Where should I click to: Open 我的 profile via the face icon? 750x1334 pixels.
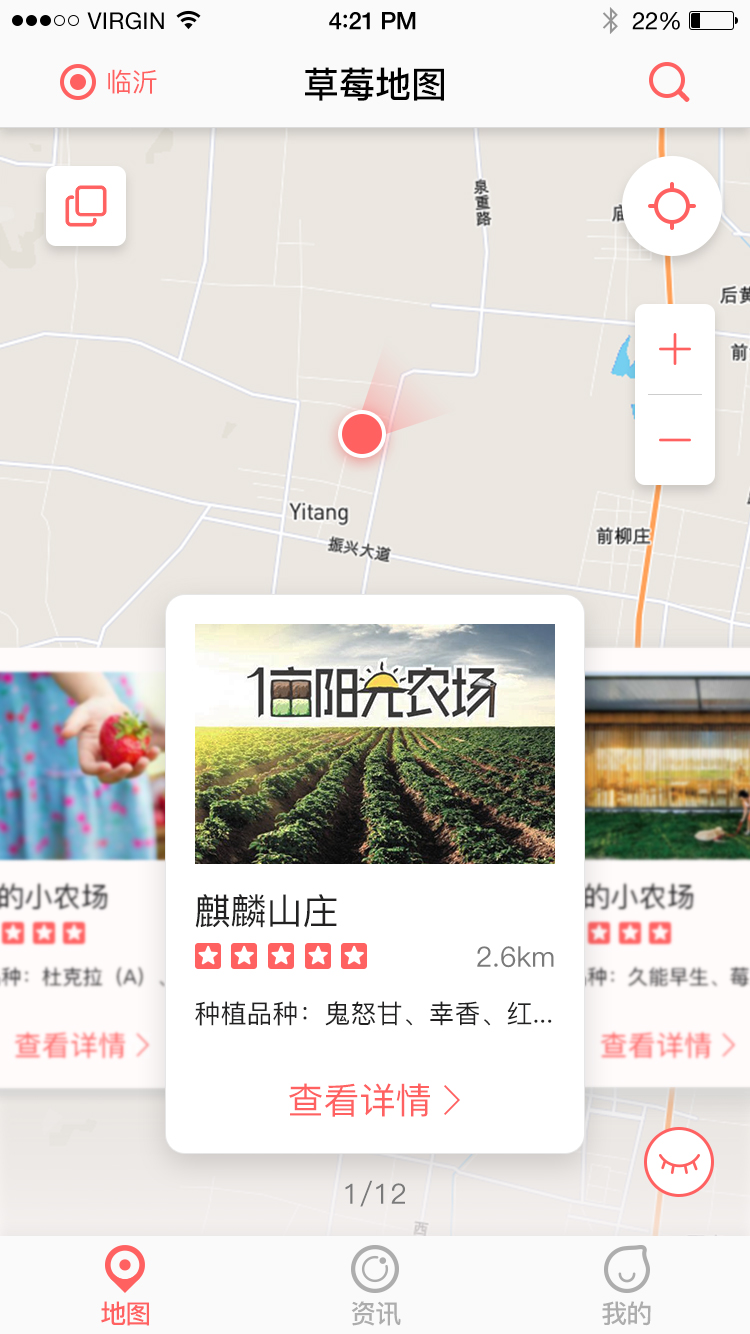coord(625,1268)
